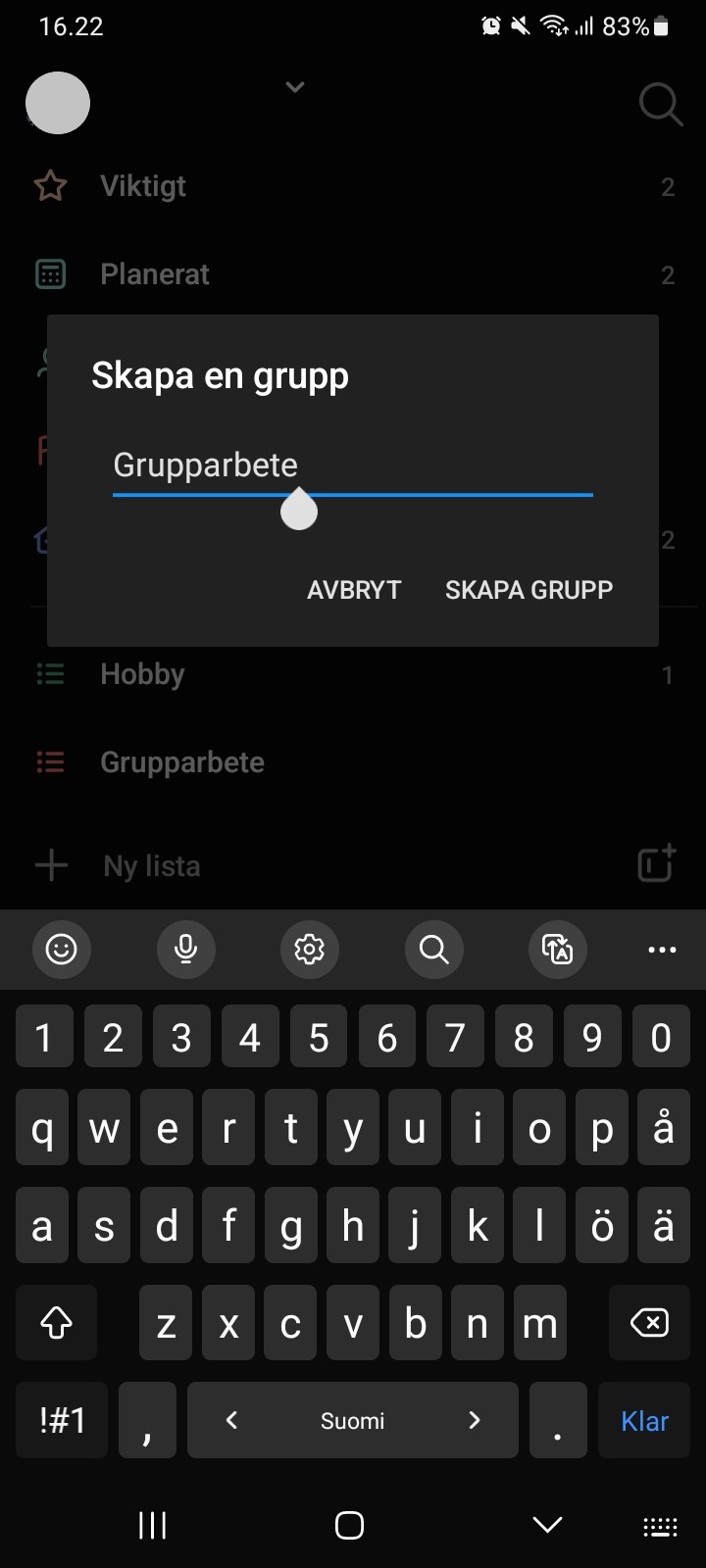Toggle the shift key
This screenshot has width=706, height=1568.
click(56, 1323)
